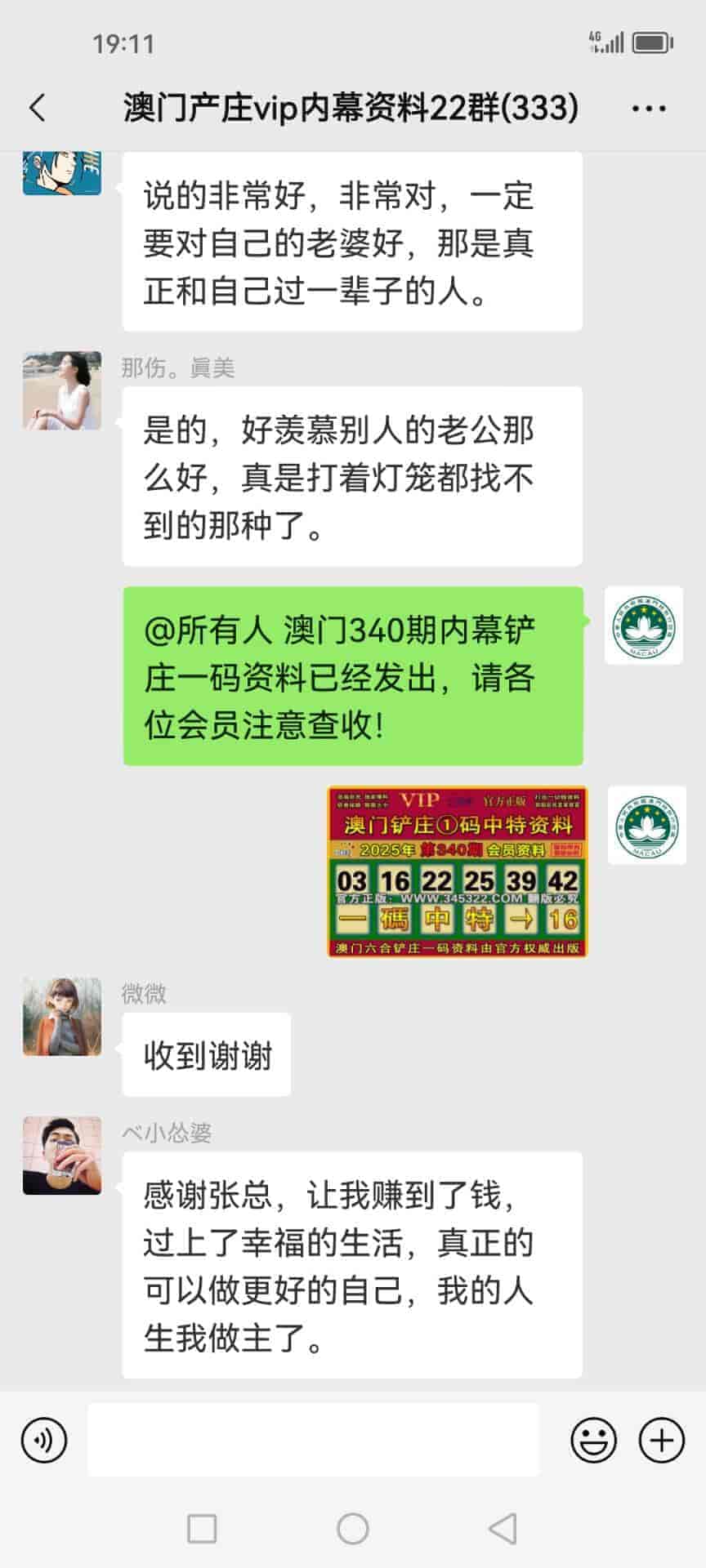
Task: Tap the message text field
Action: pos(313,1440)
